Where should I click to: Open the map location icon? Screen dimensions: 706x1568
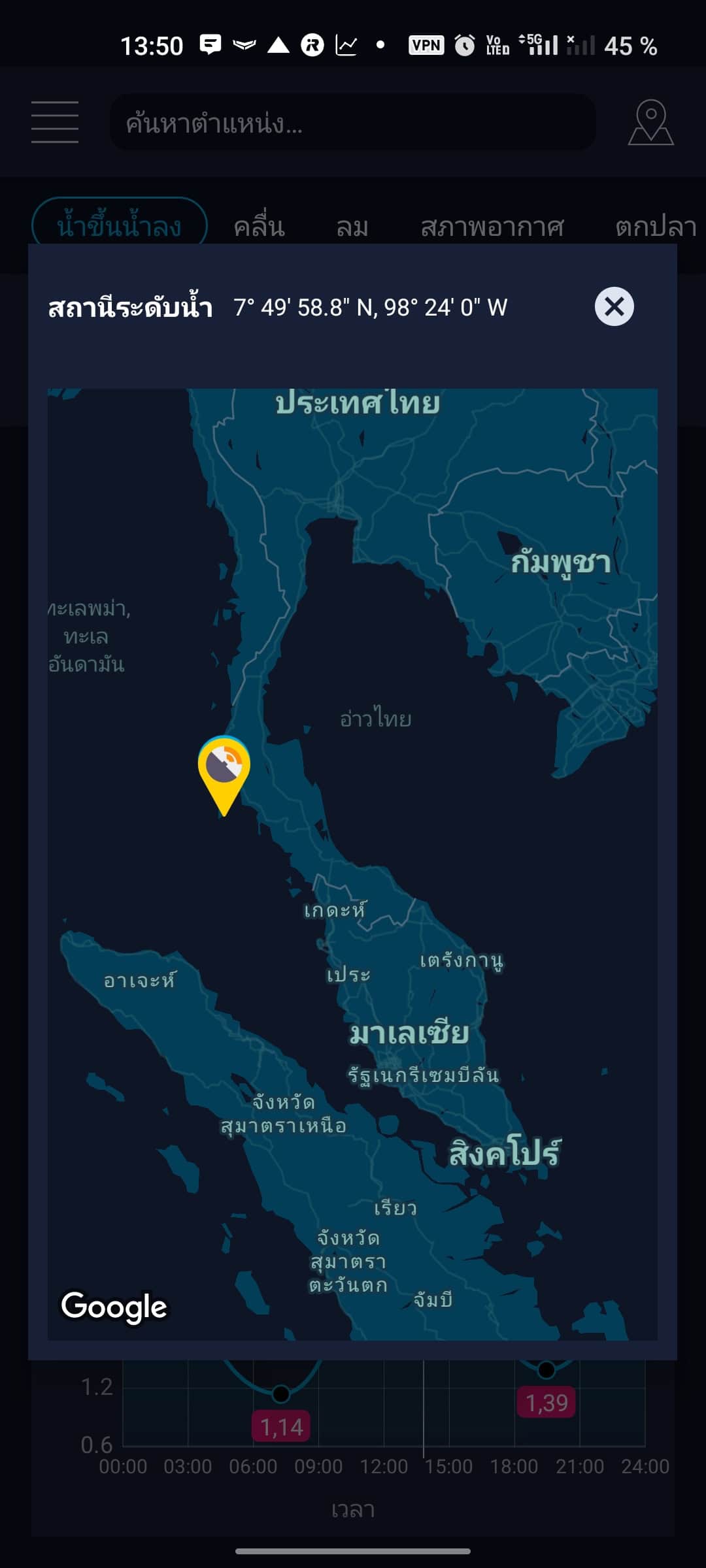(x=650, y=122)
